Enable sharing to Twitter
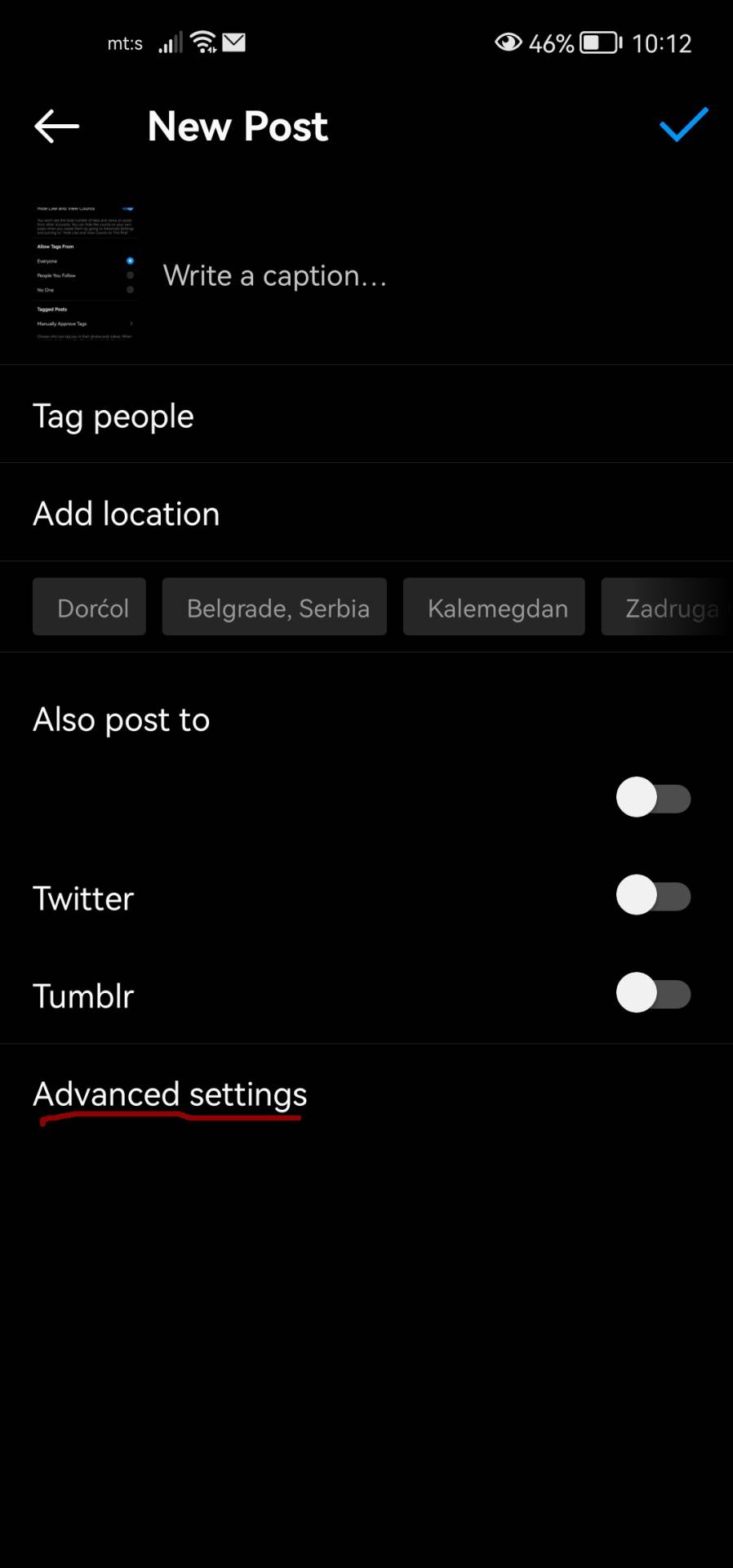 (653, 896)
